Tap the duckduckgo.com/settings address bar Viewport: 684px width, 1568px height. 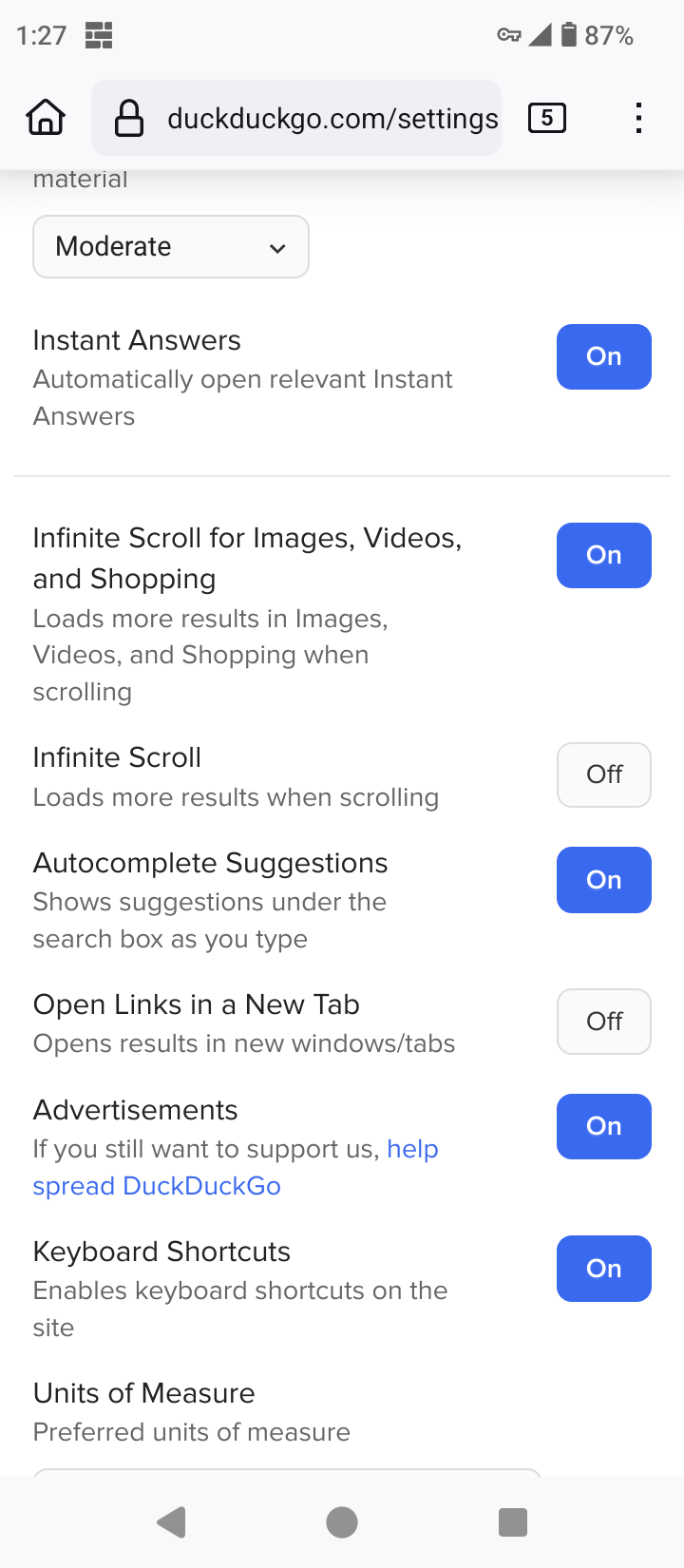(x=296, y=118)
